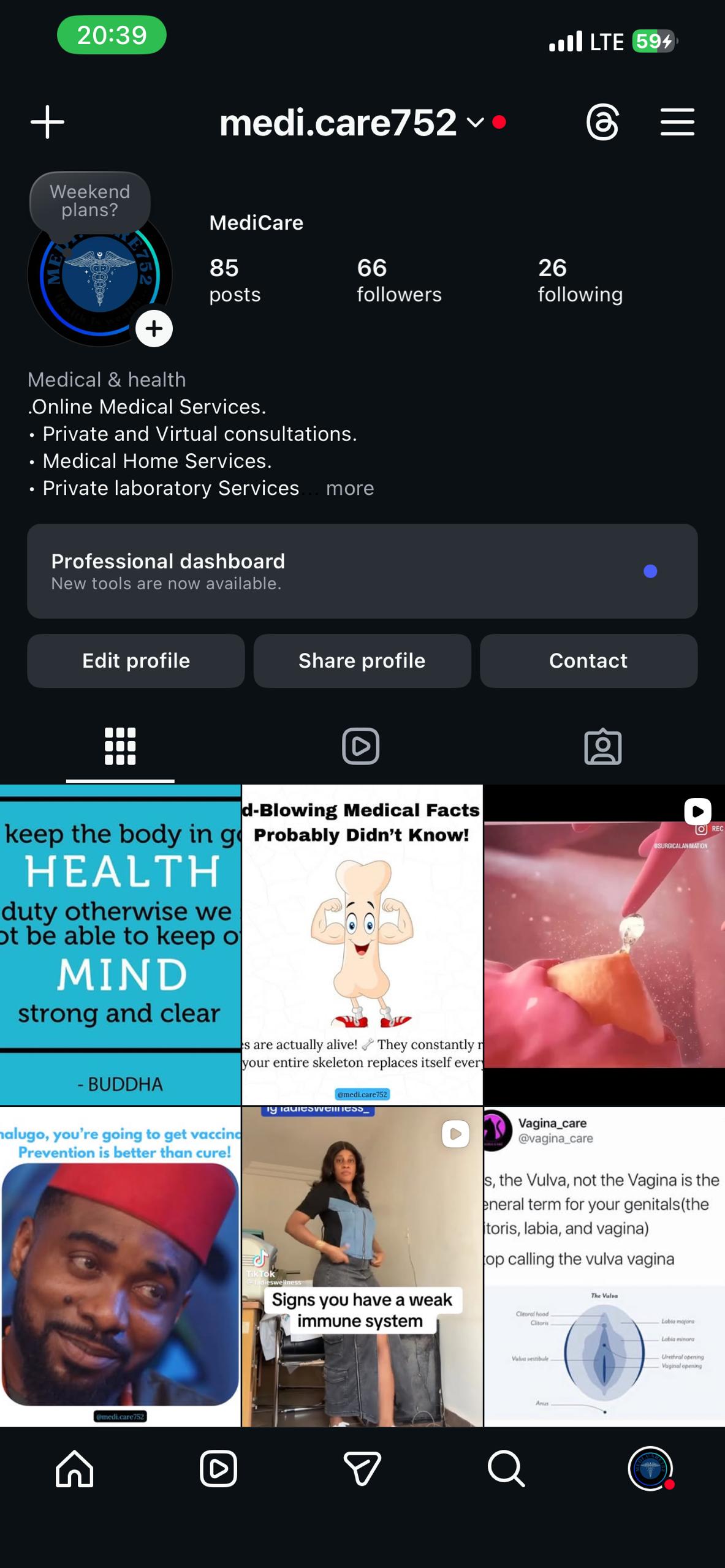Switch to the tagged photos tab

[603, 746]
